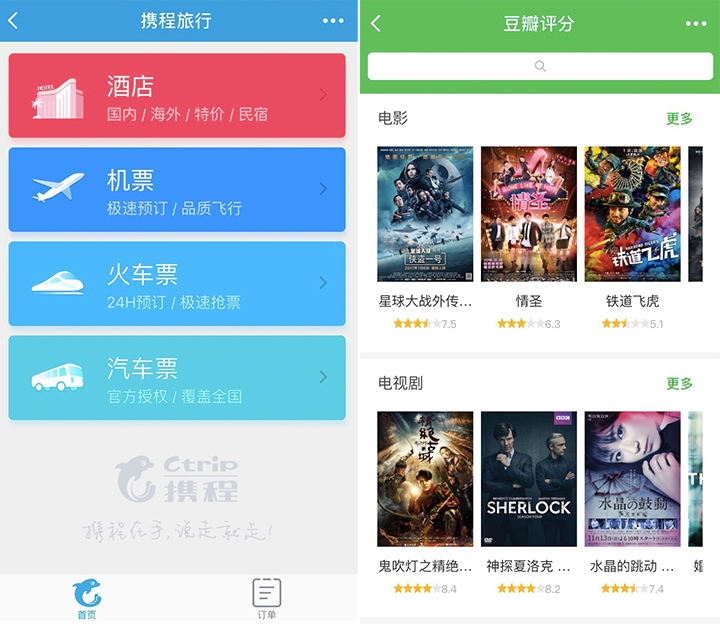Open the 火车票 train tickets card

pos(177,284)
